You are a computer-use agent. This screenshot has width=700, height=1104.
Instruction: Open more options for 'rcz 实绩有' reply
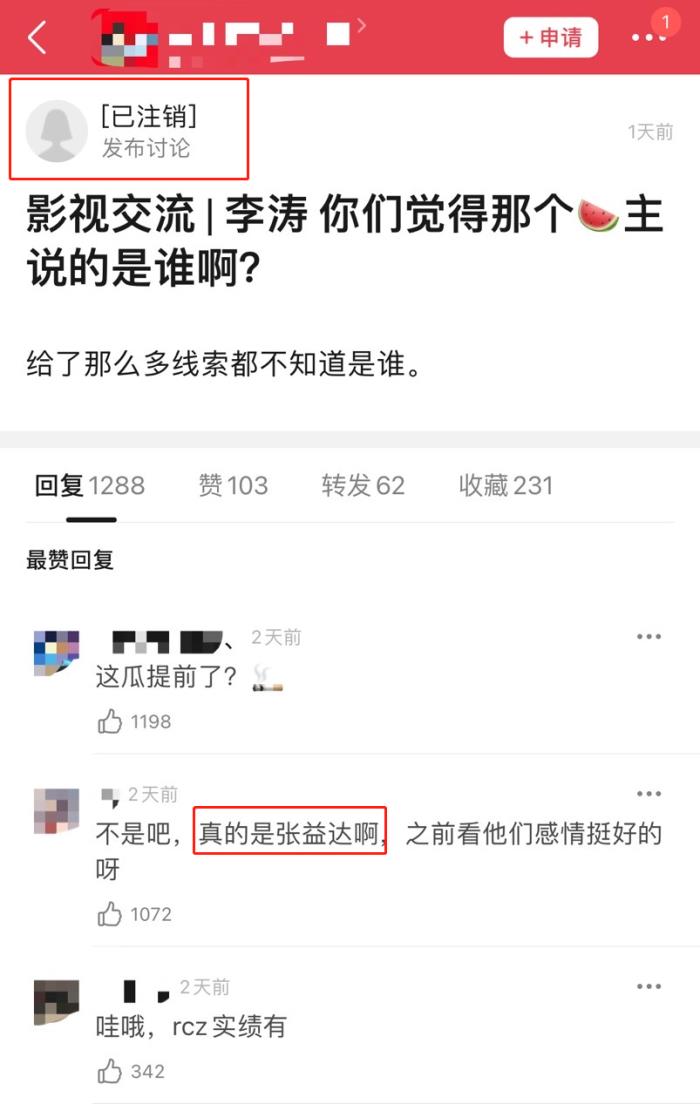click(x=649, y=987)
